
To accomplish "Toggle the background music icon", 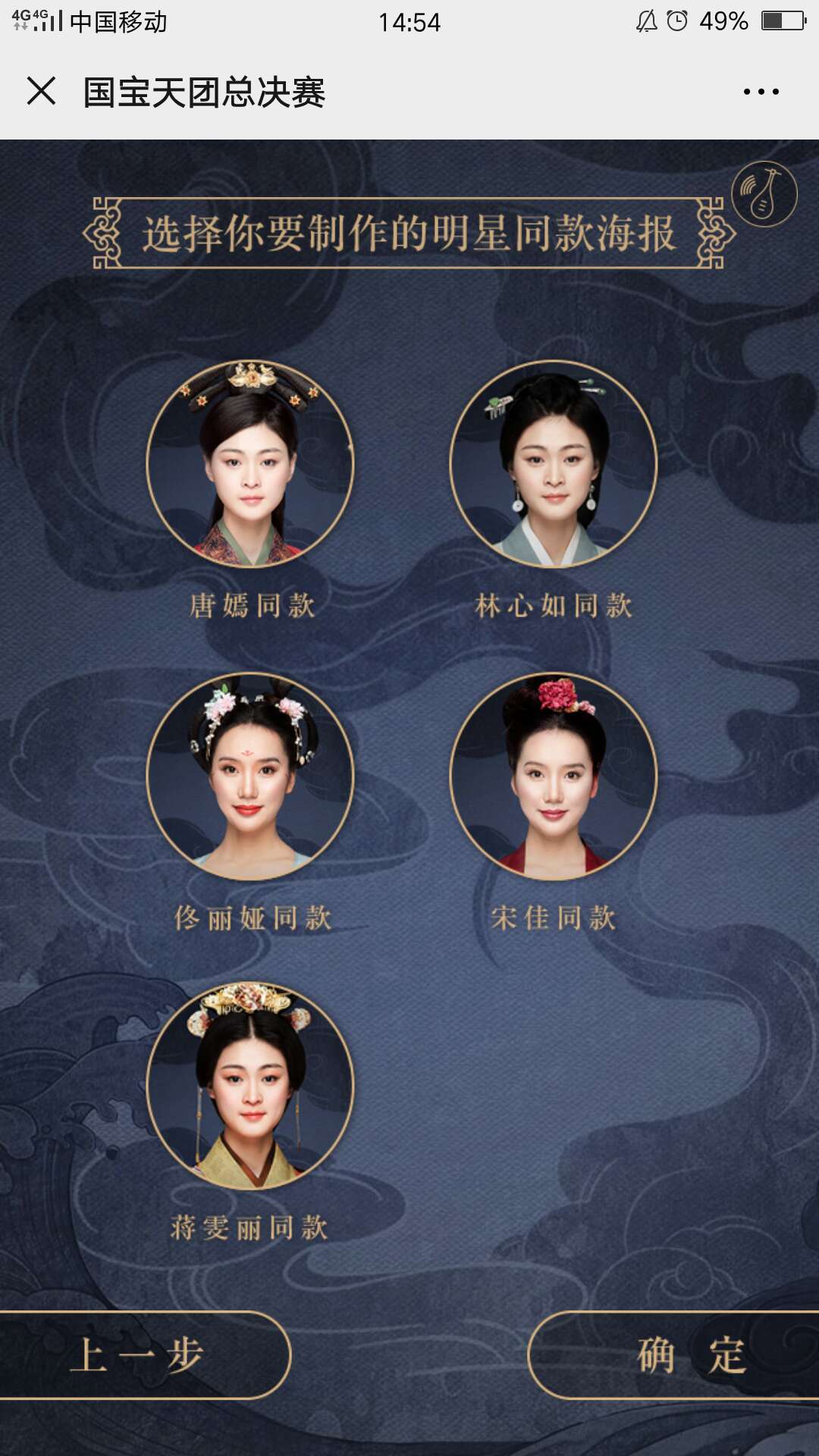I will [x=764, y=194].
